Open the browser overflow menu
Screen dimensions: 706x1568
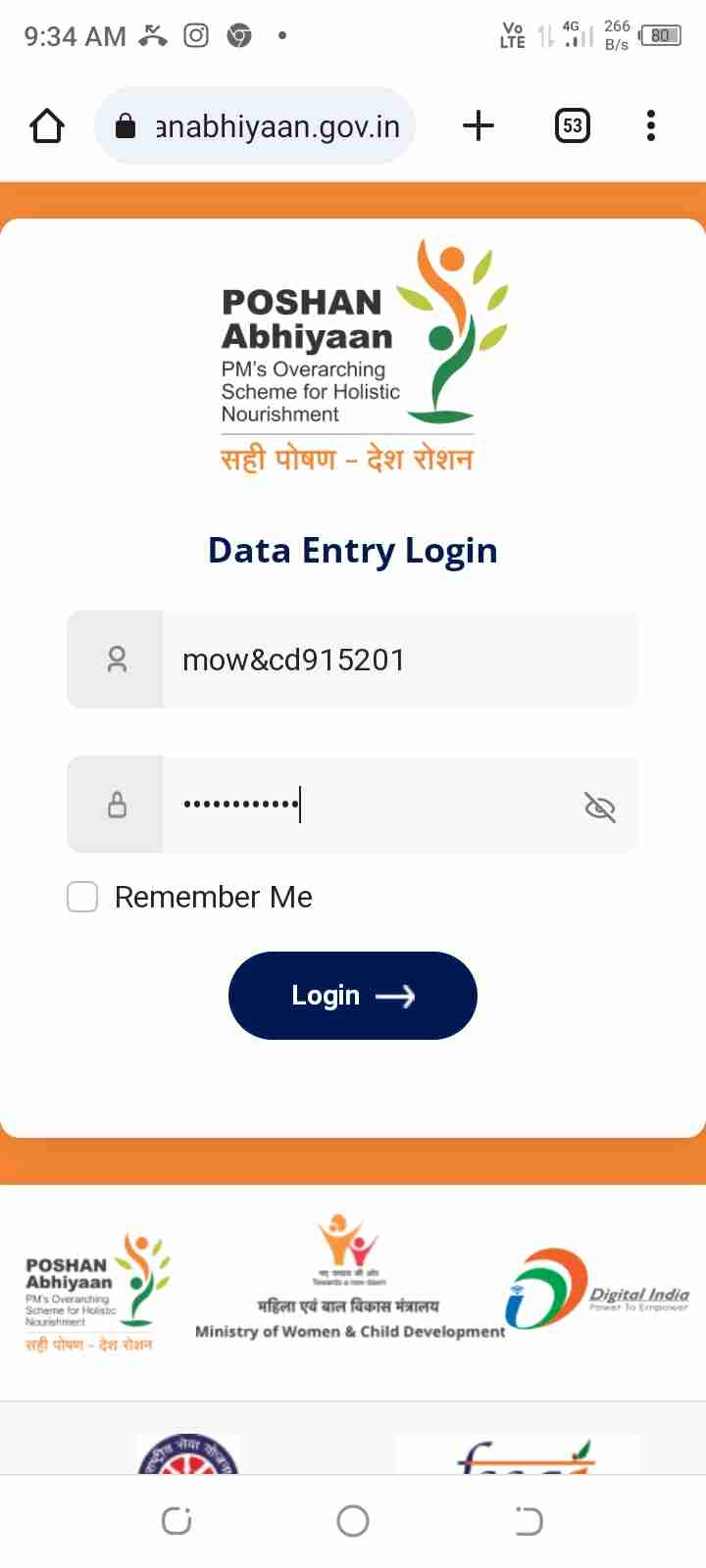[x=650, y=126]
